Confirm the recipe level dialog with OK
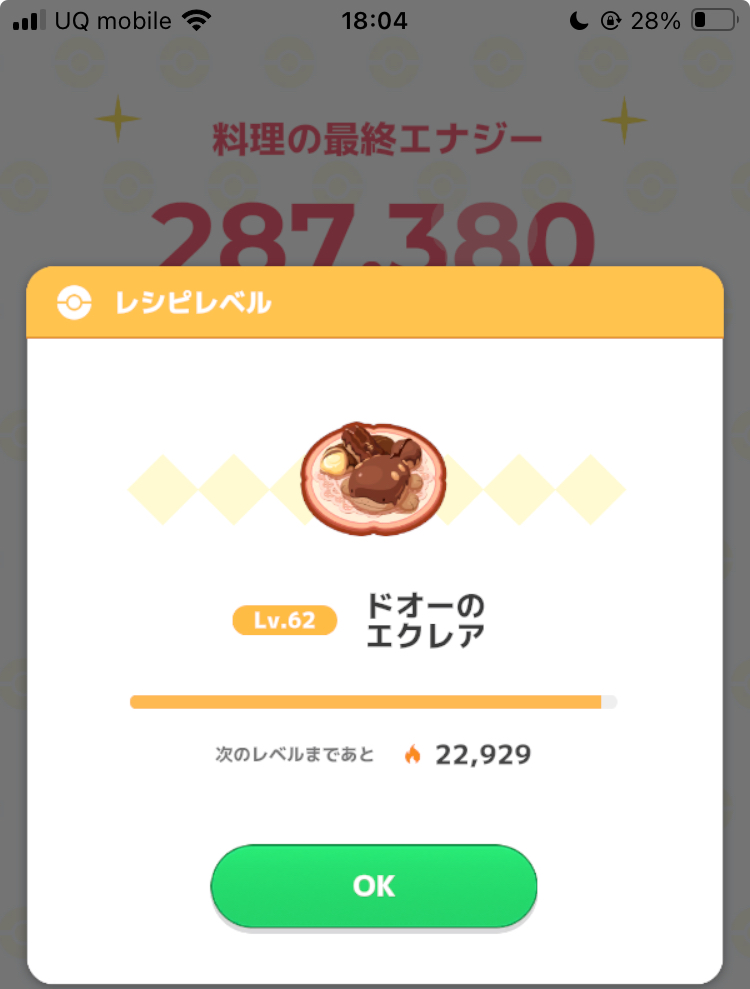Viewport: 750px width, 989px height. [x=373, y=886]
